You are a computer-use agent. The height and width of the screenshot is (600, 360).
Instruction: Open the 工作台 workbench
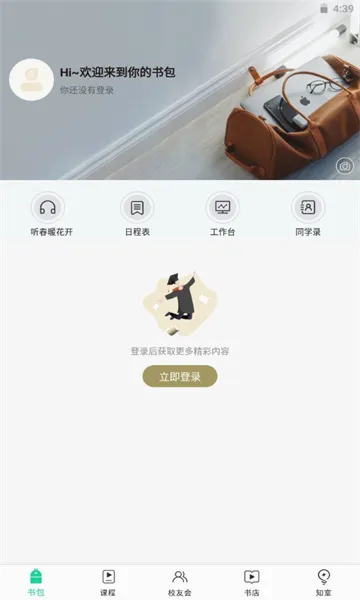222,214
